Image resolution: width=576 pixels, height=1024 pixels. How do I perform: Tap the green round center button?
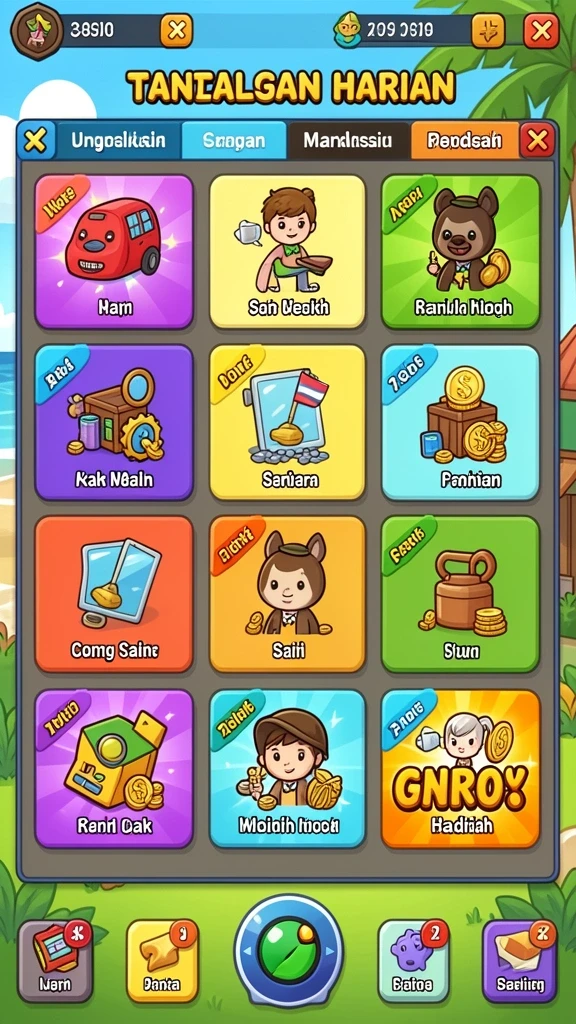(x=288, y=952)
